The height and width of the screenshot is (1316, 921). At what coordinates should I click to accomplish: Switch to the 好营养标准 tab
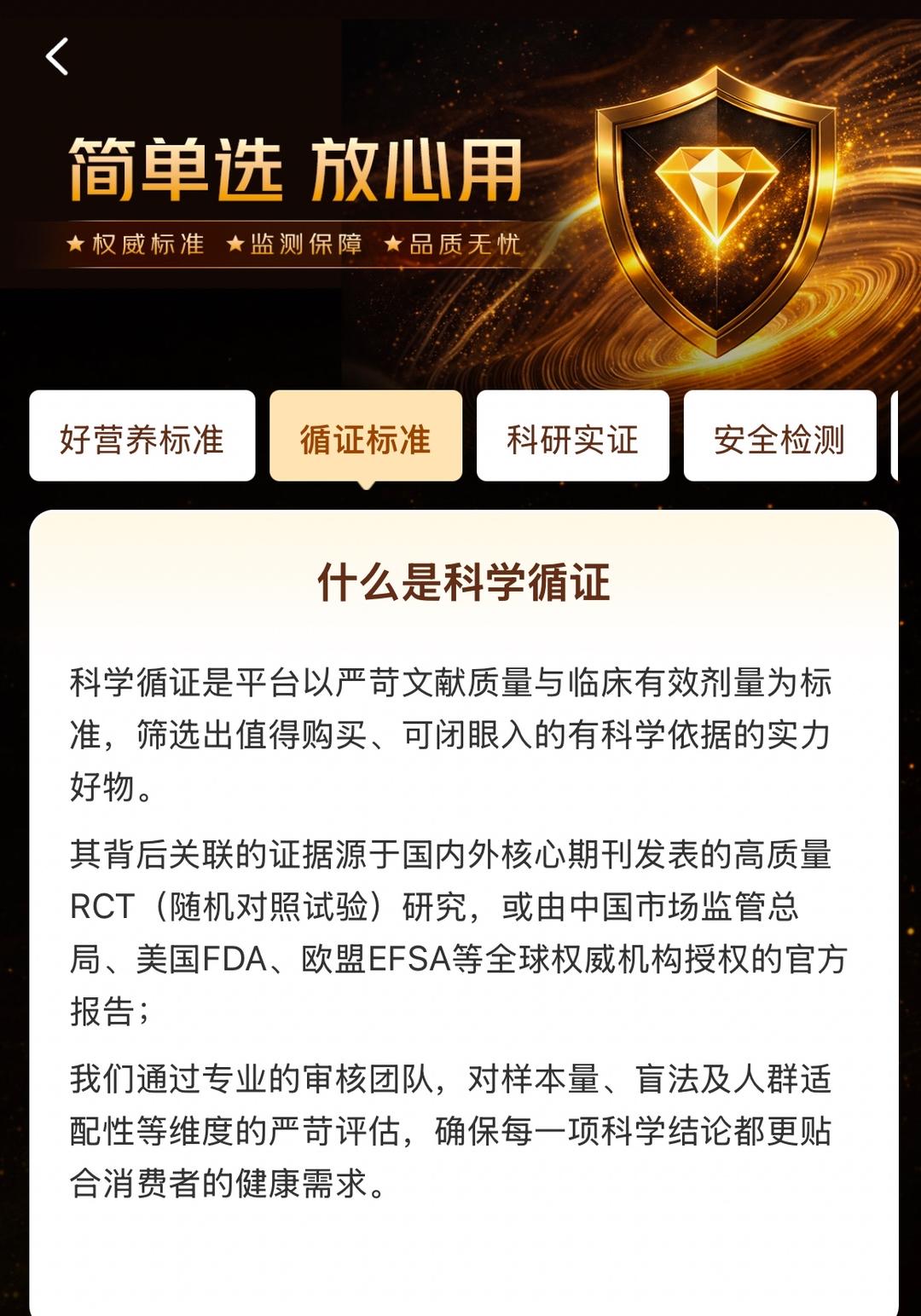142,436
